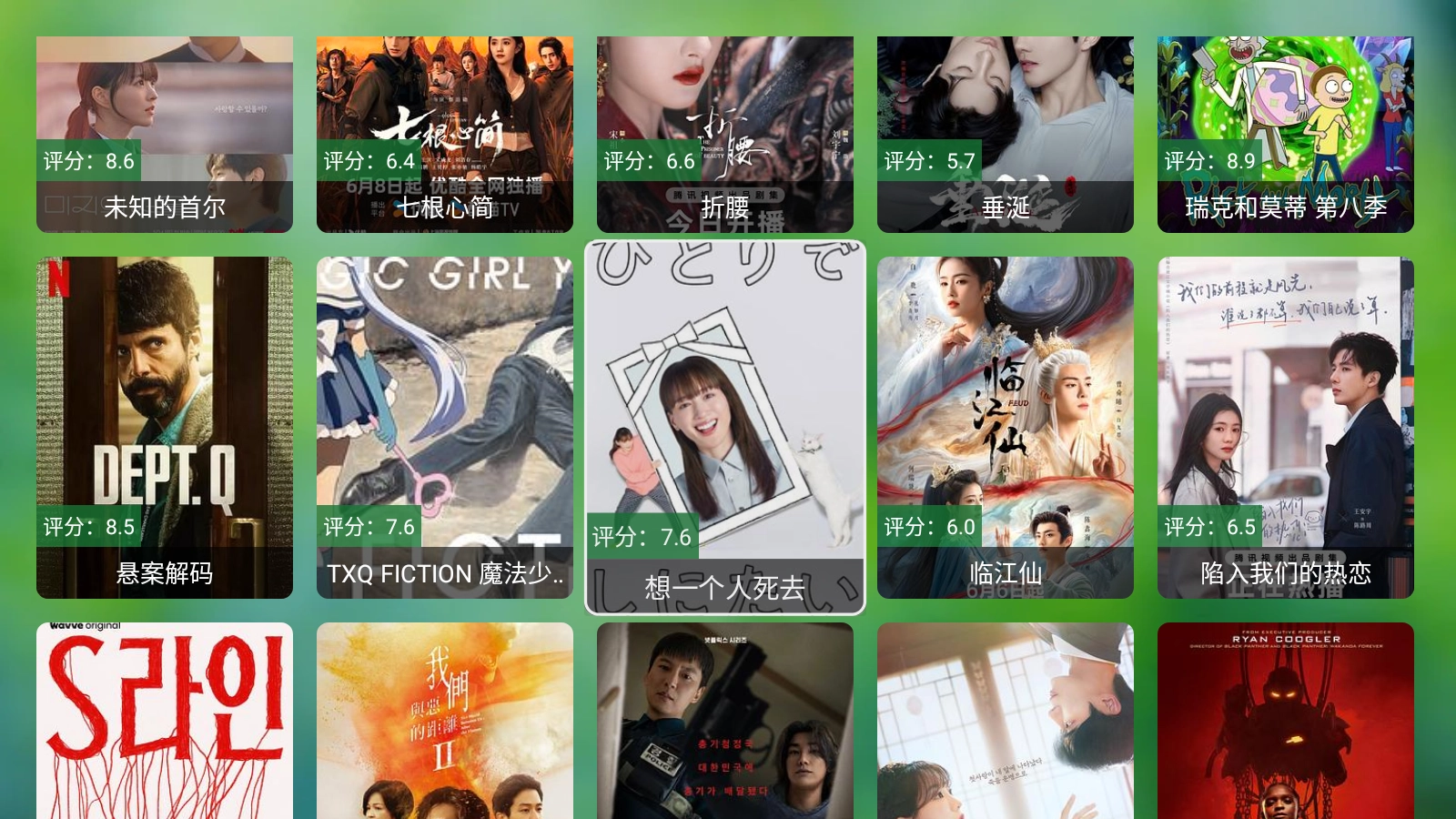Open the 悬案解码 Dept. Q card
This screenshot has width=1456, height=819.
(x=165, y=428)
